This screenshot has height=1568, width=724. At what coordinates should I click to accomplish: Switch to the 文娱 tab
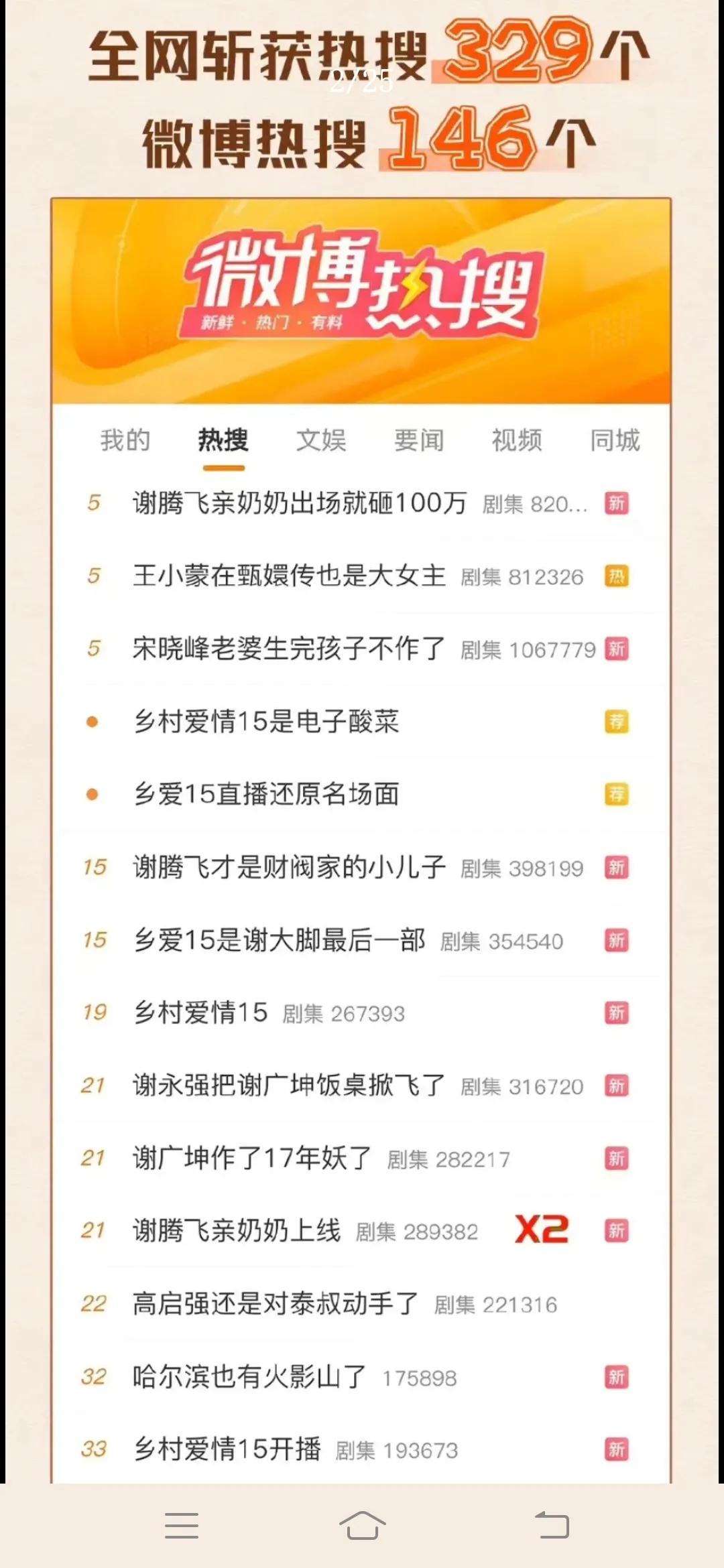tap(320, 440)
